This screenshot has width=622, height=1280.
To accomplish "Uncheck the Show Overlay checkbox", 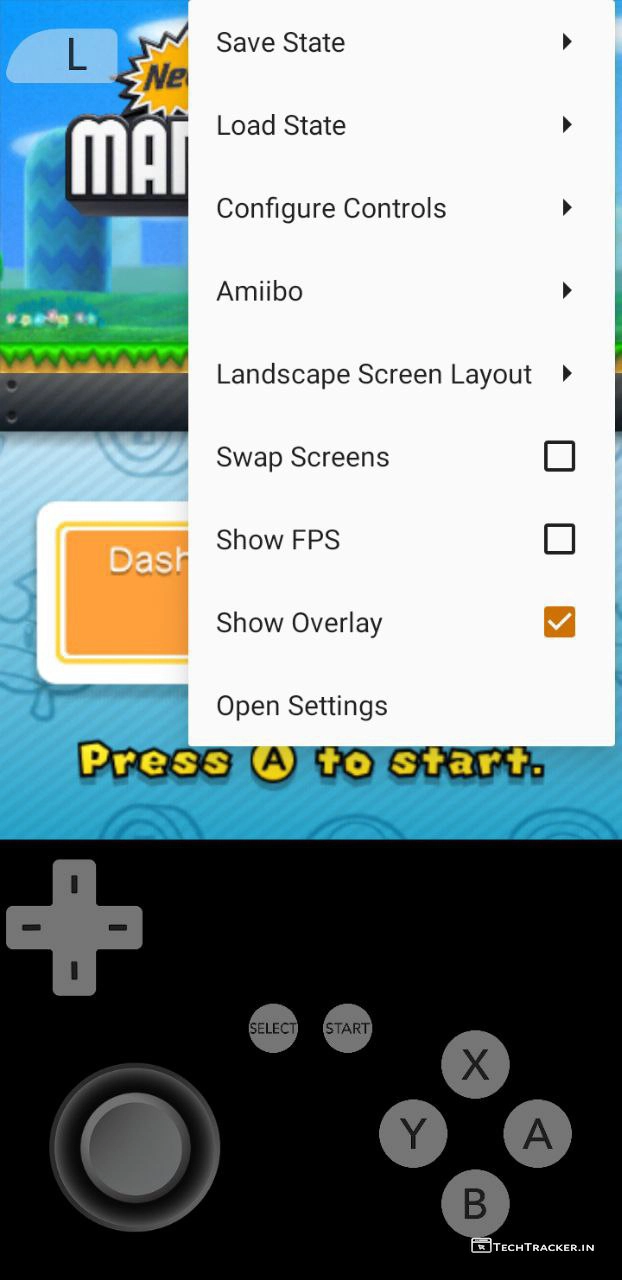I will 559,622.
